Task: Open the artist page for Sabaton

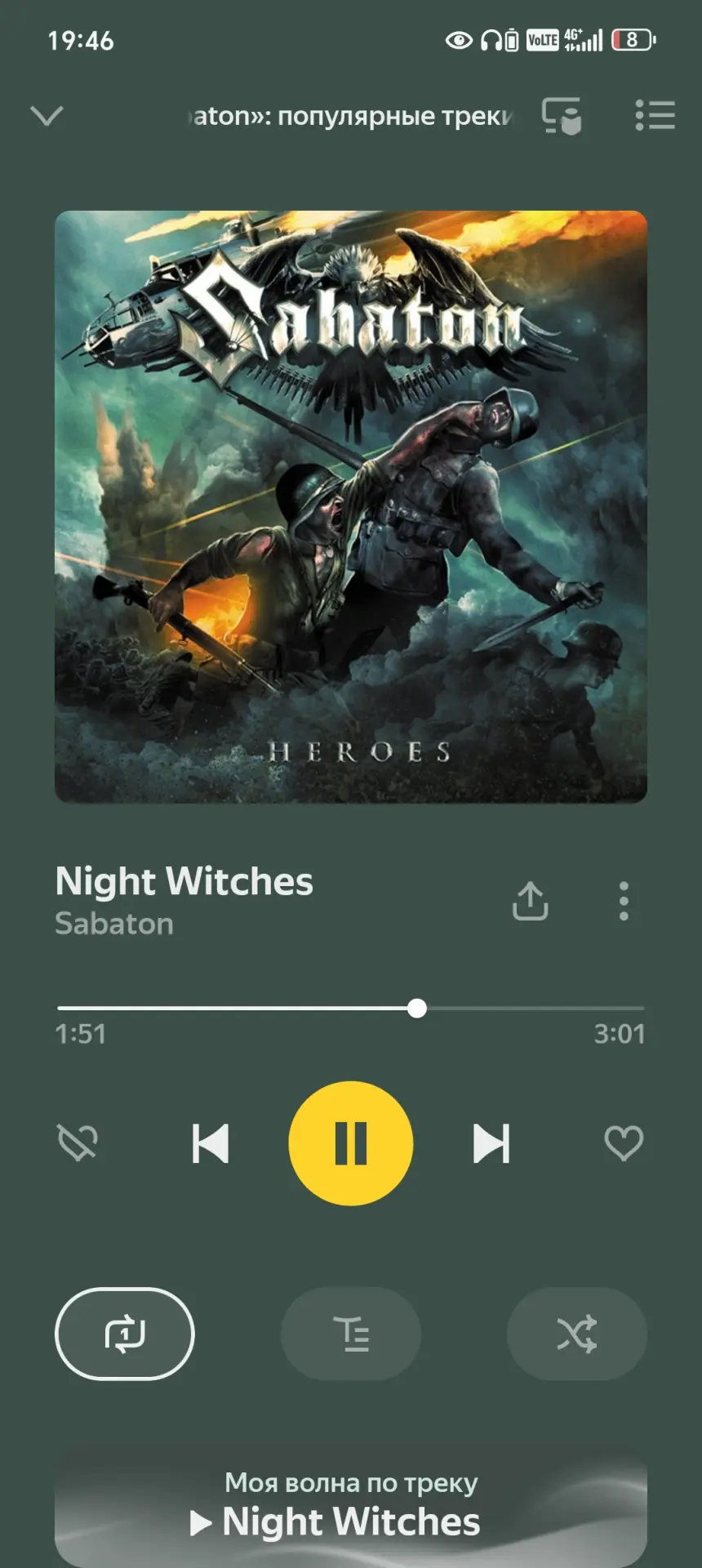Action: (114, 924)
